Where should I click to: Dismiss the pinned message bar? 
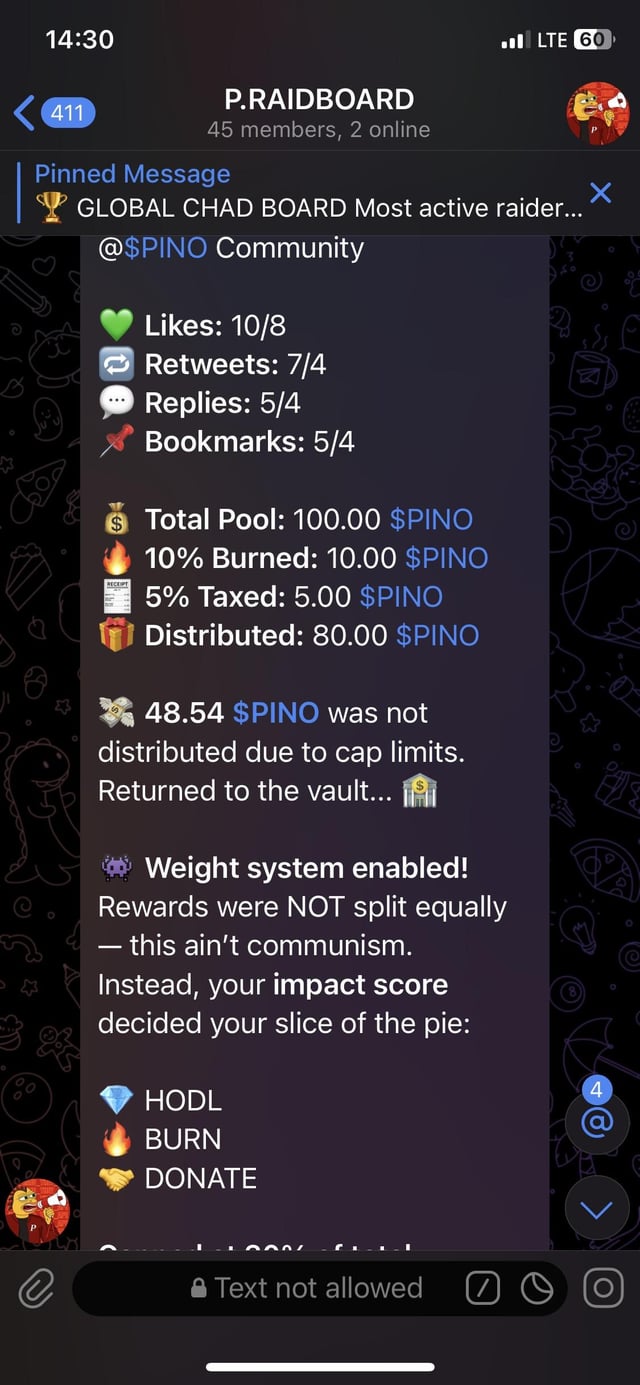[x=600, y=193]
